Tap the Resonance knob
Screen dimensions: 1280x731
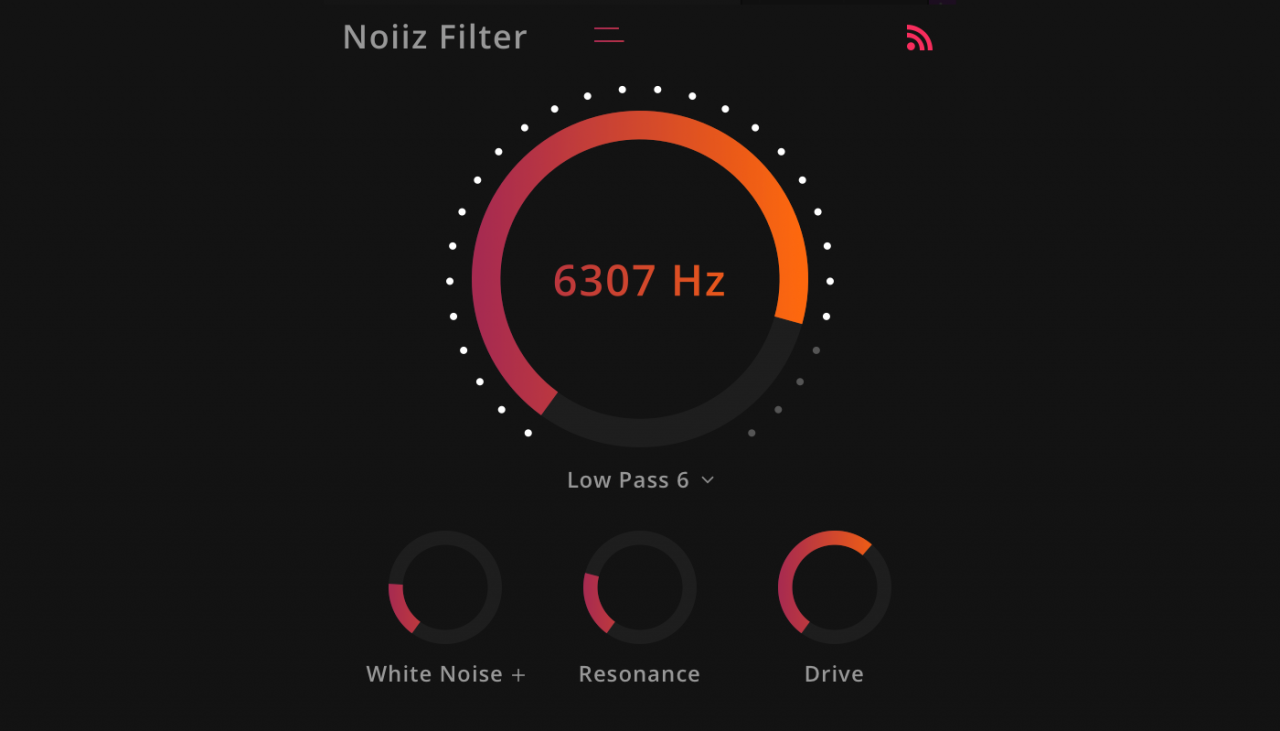[x=639, y=587]
